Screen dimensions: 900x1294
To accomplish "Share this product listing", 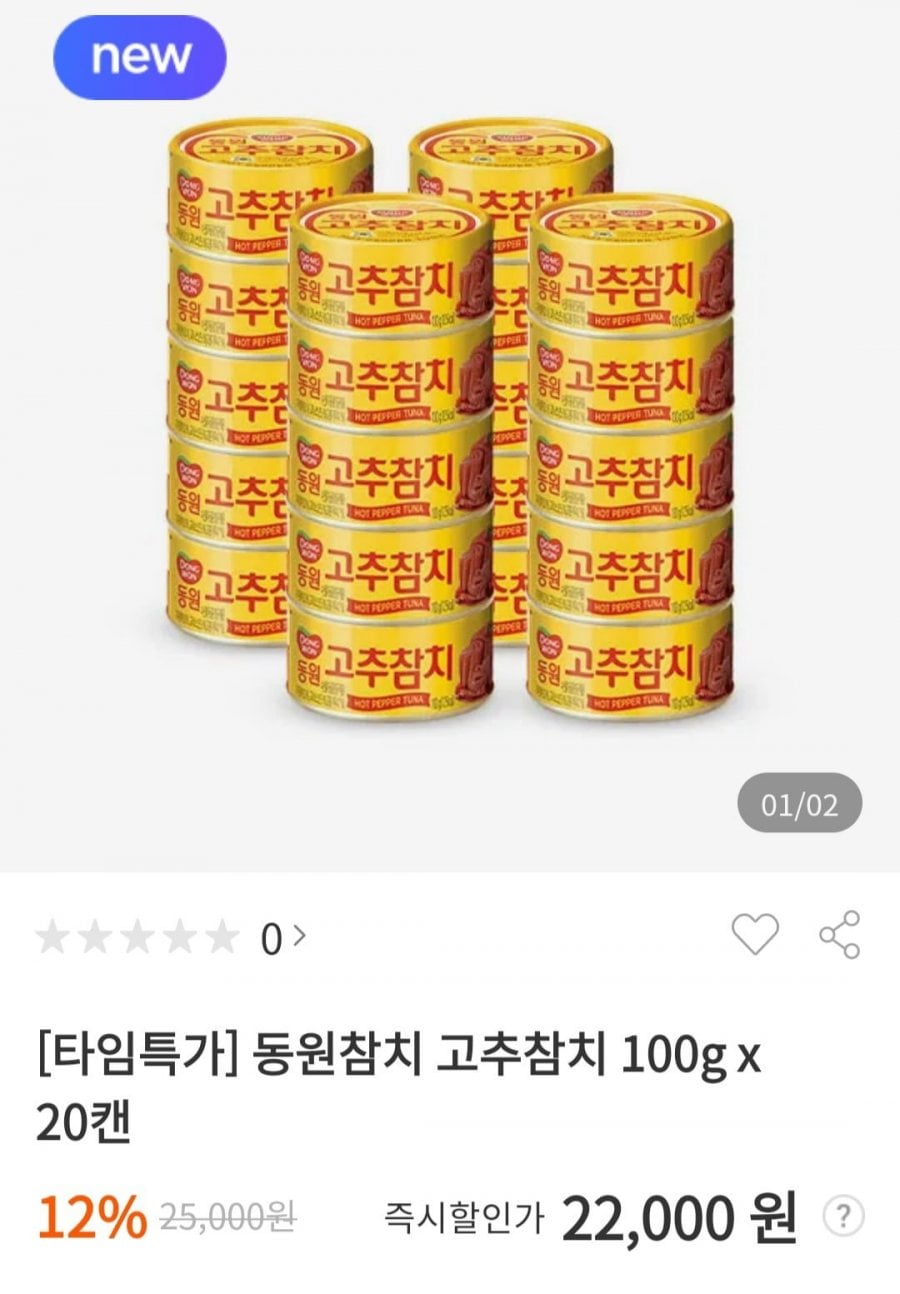I will [x=839, y=935].
